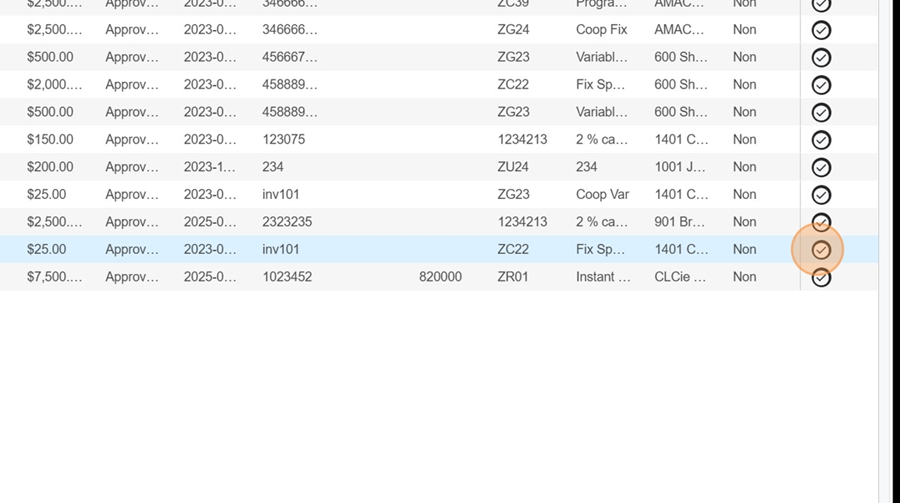Tap the checkmark icon for invoice 456667 row

point(821,57)
